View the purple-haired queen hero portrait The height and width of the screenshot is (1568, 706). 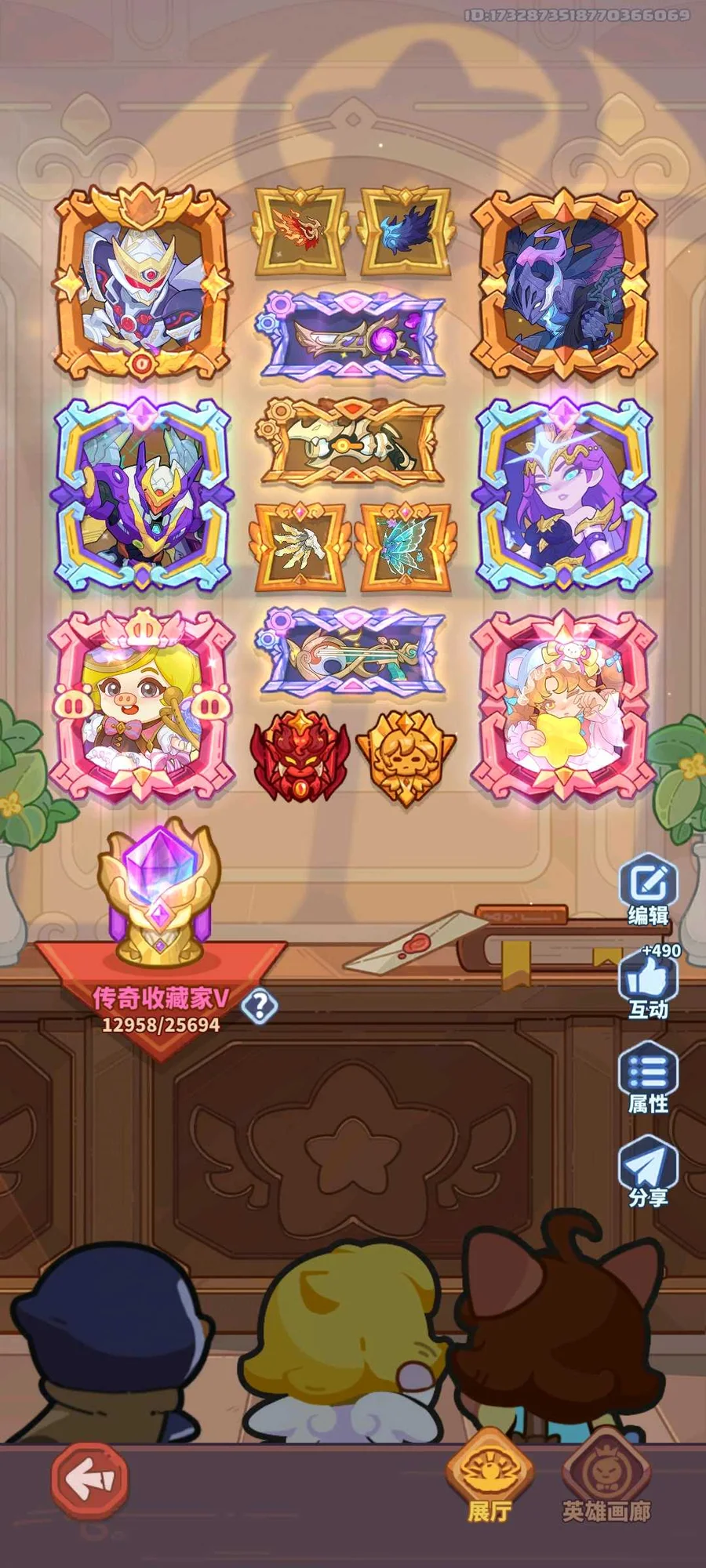coord(564,494)
